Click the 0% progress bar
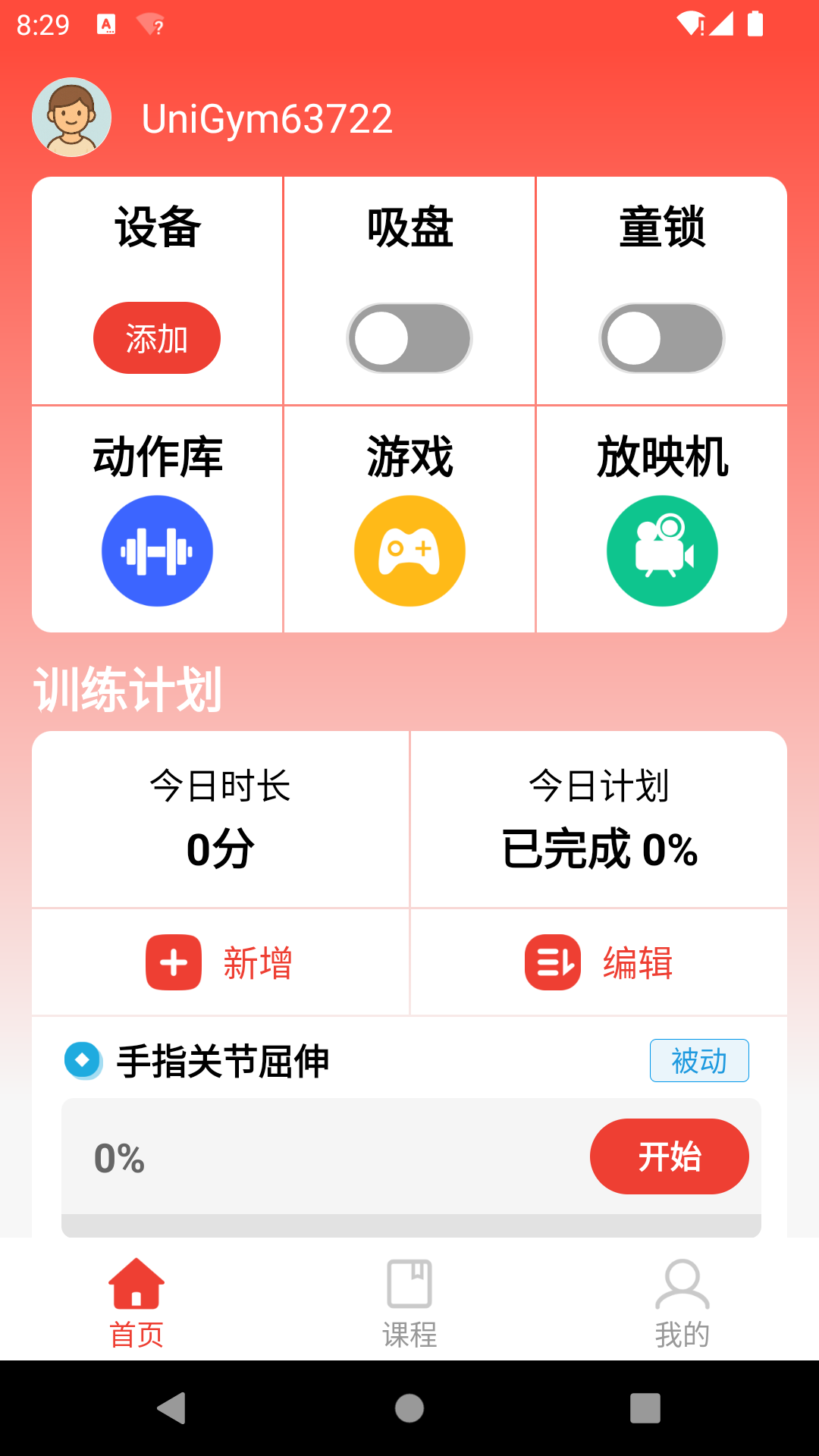Image resolution: width=819 pixels, height=1456 pixels. [303, 1156]
